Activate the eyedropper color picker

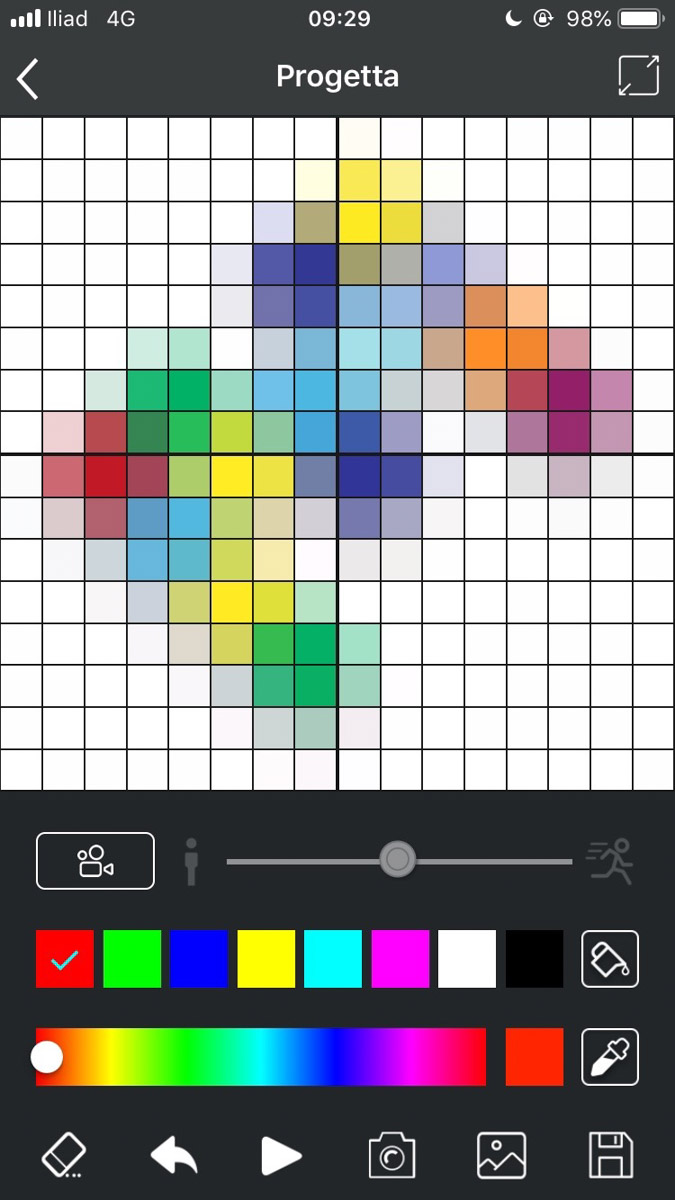610,1057
